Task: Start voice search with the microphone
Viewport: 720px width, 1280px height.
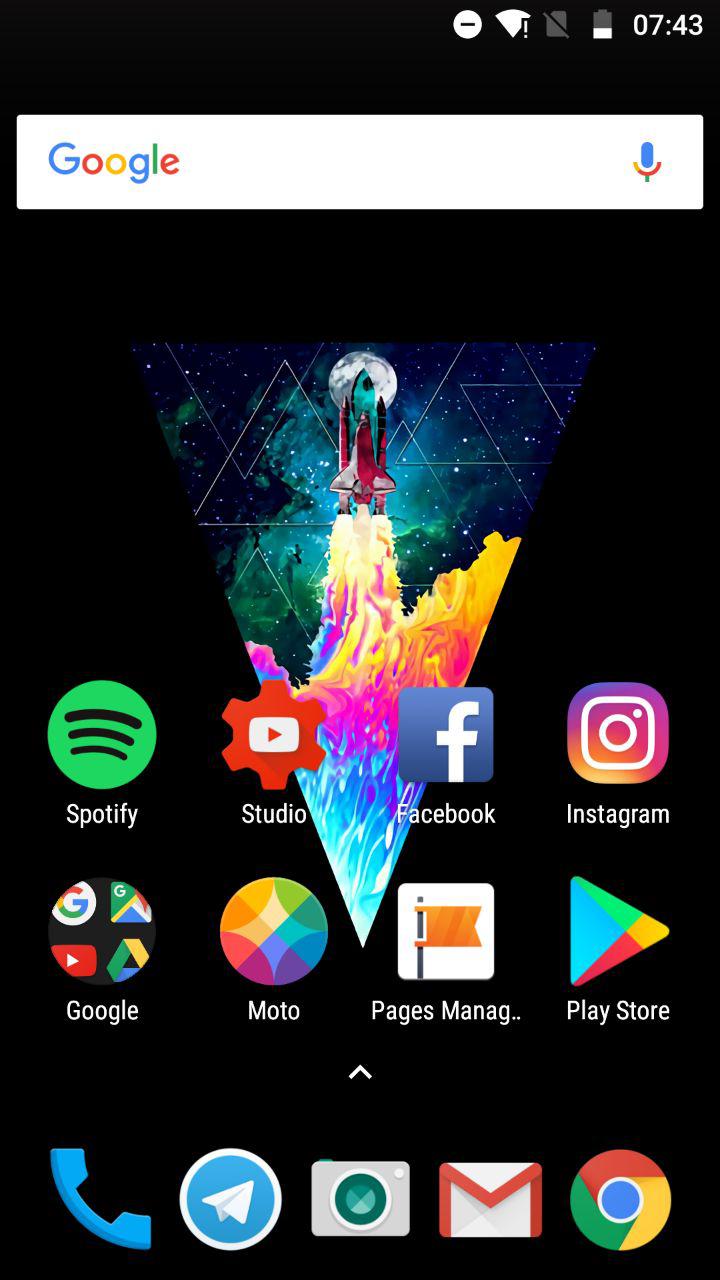Action: 647,162
